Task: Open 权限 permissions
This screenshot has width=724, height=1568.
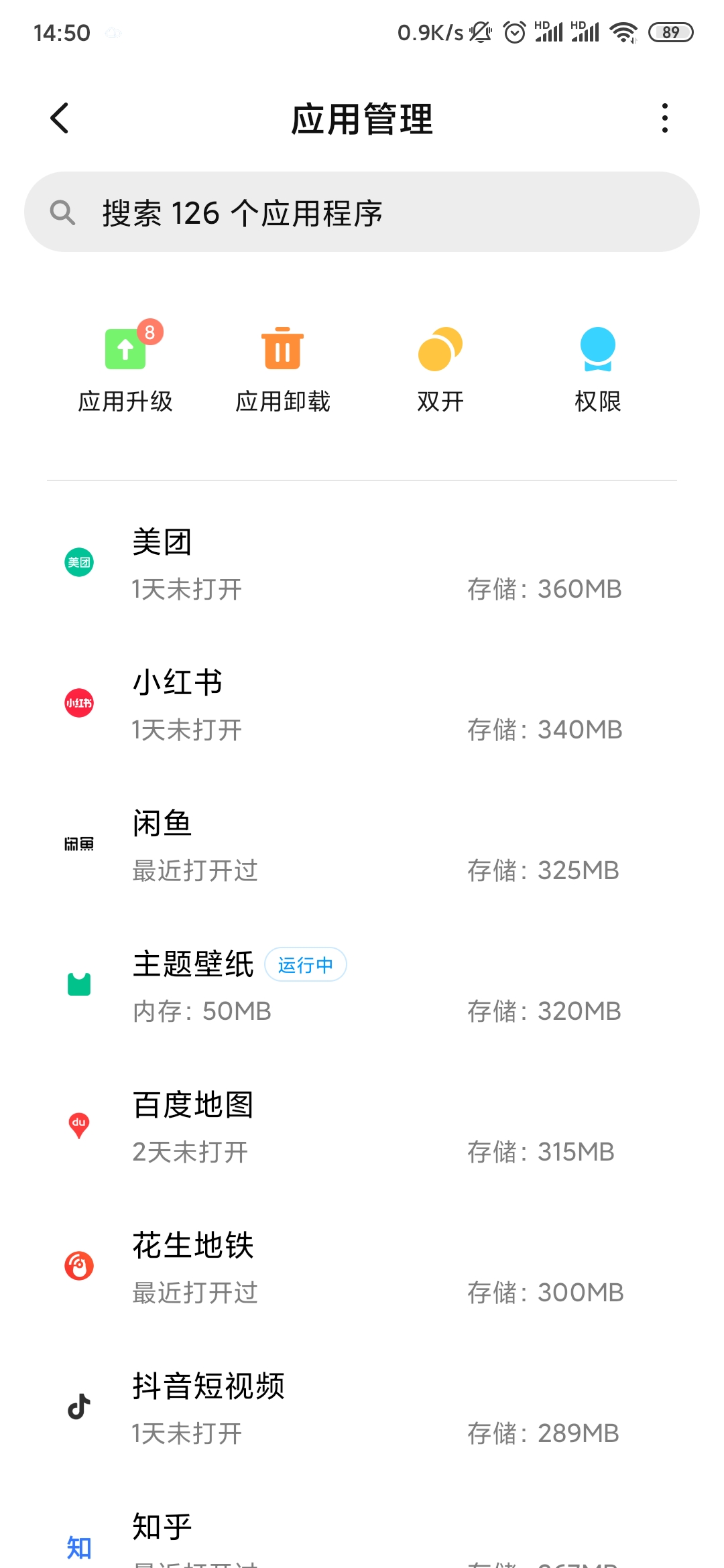Action: (x=598, y=367)
